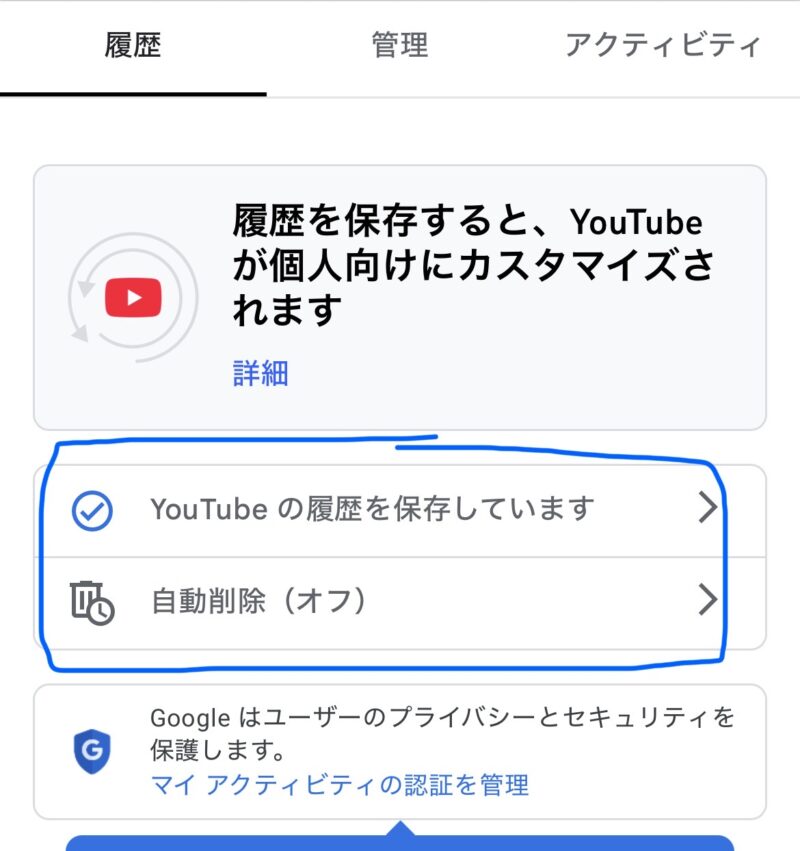Viewport: 800px width, 851px height.
Task: Click the right arrow next to history saving
Action: [x=710, y=509]
